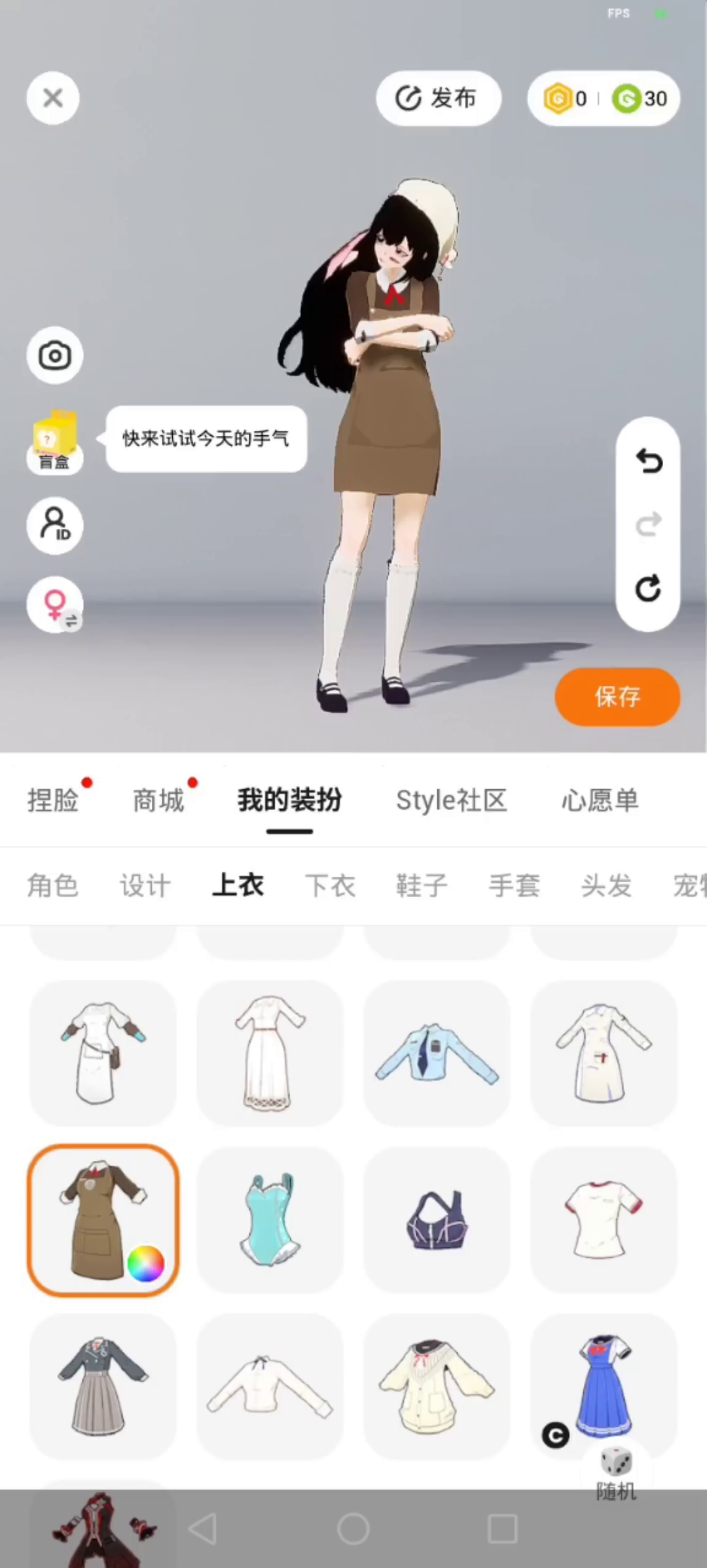
Task: Select the 头发 category
Action: 606,885
